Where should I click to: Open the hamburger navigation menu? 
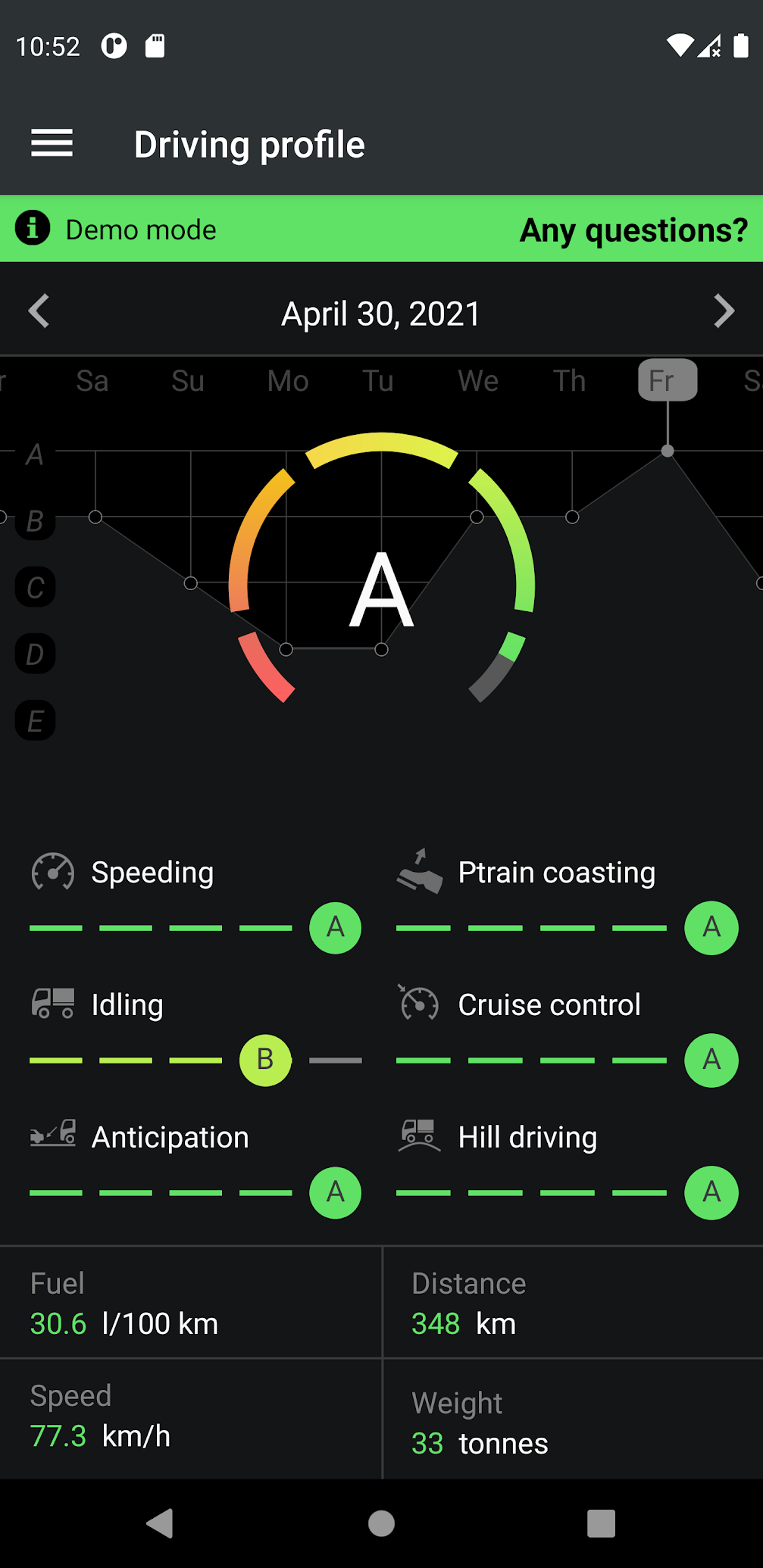(52, 143)
